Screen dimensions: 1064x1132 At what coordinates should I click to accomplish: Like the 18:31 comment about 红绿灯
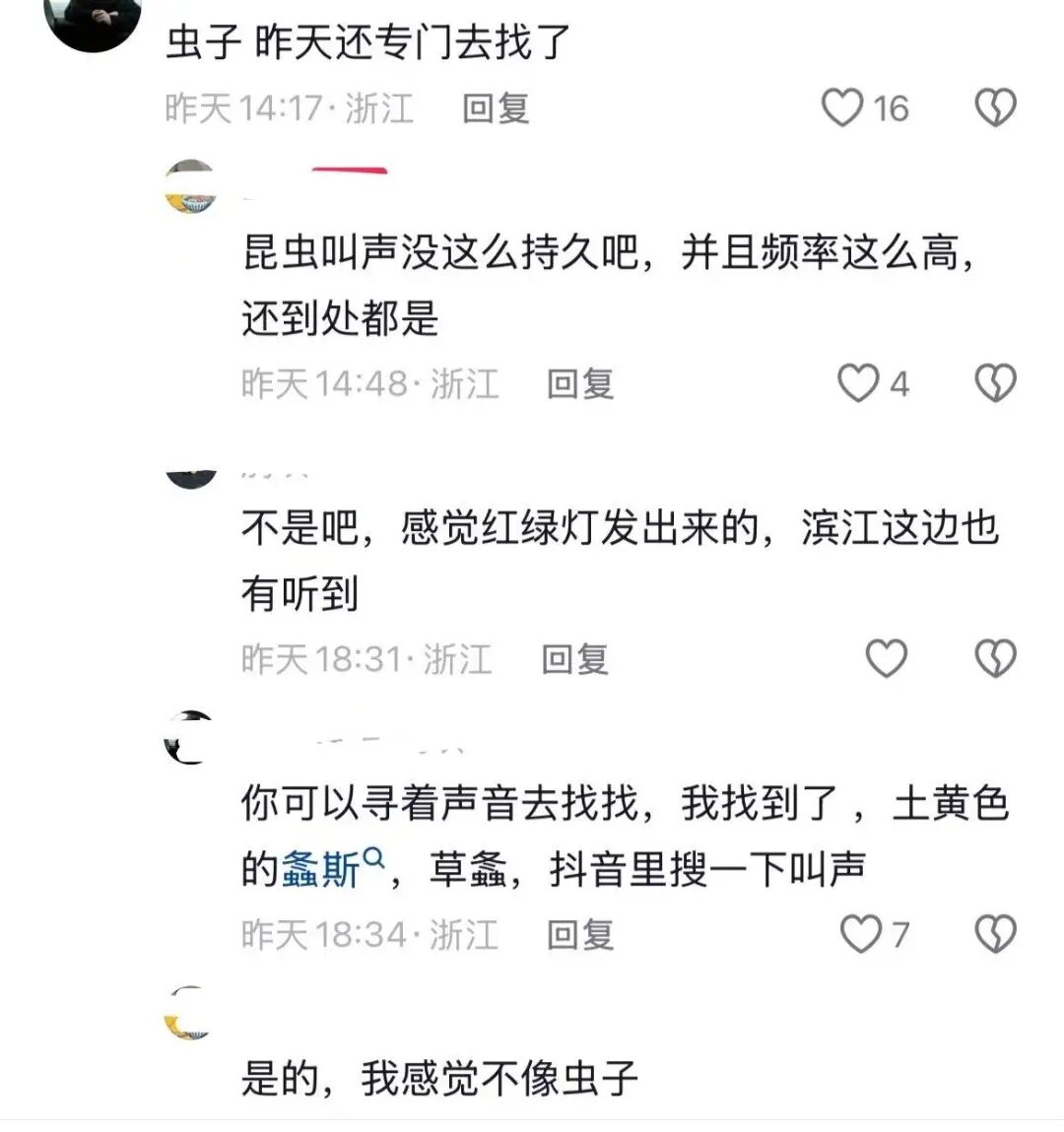click(x=886, y=658)
